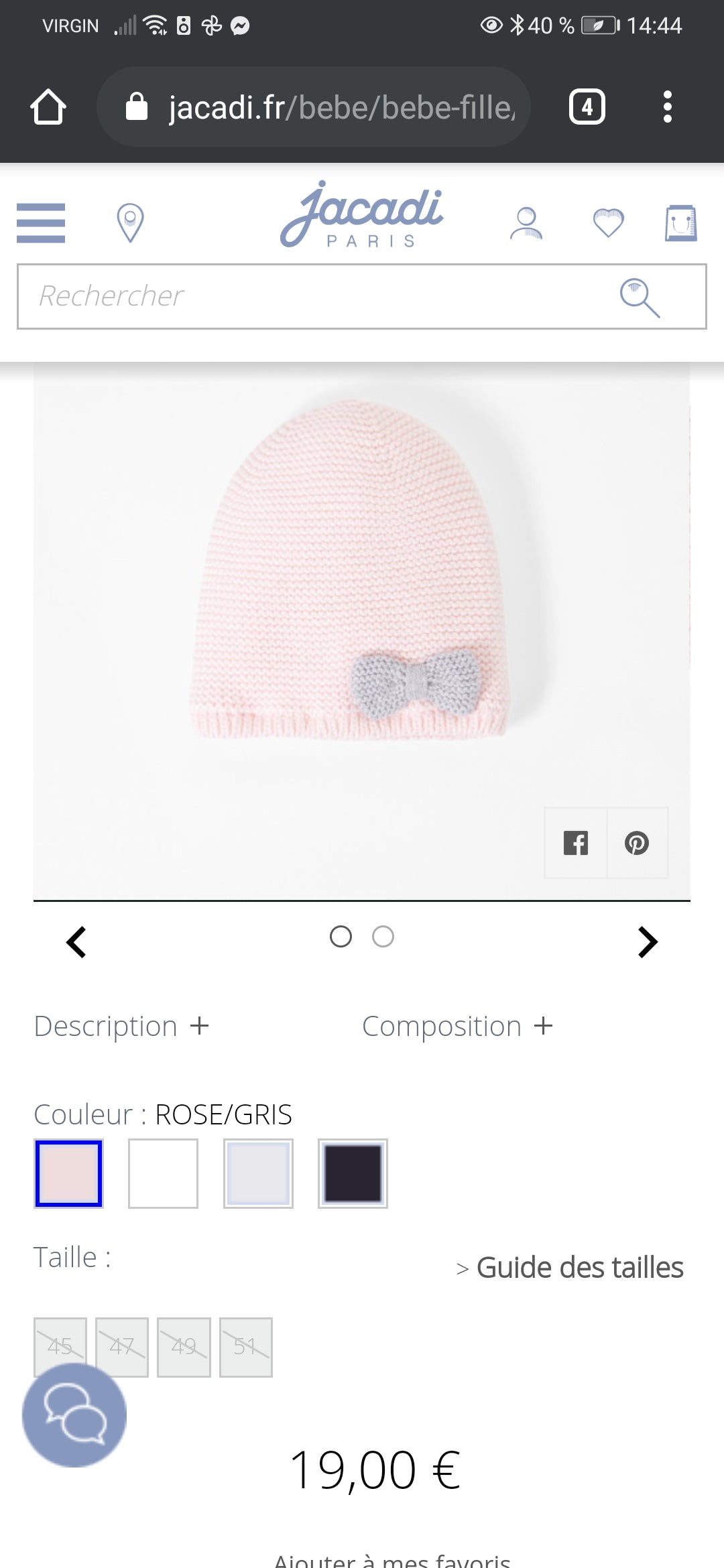724x1568 pixels.
Task: Share the product on Facebook
Action: [x=576, y=843]
